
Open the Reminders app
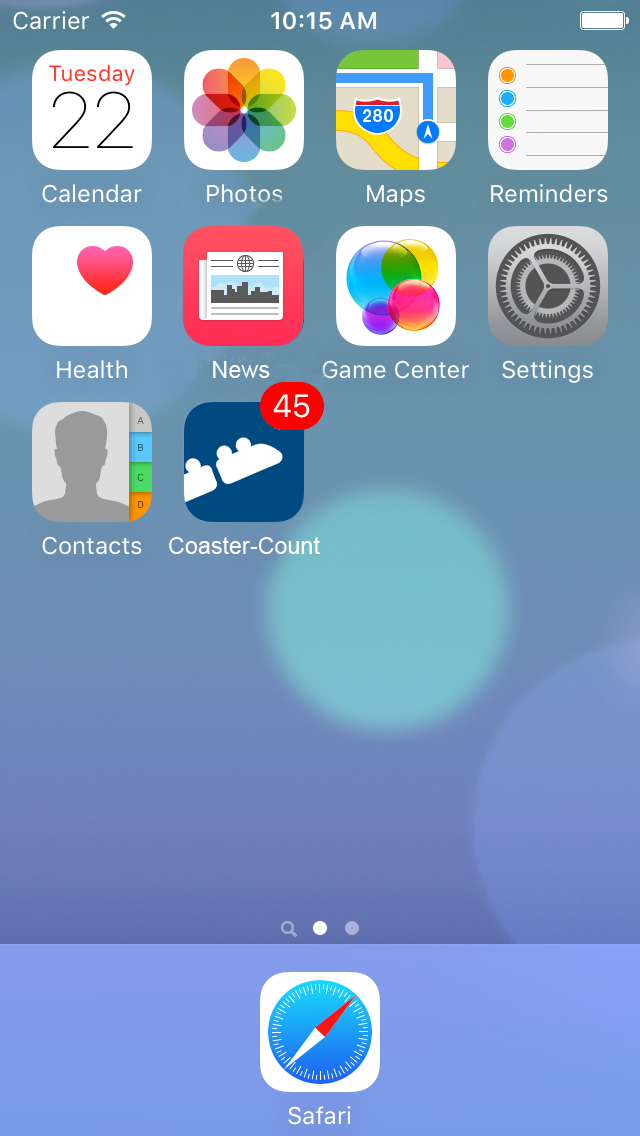click(x=548, y=110)
